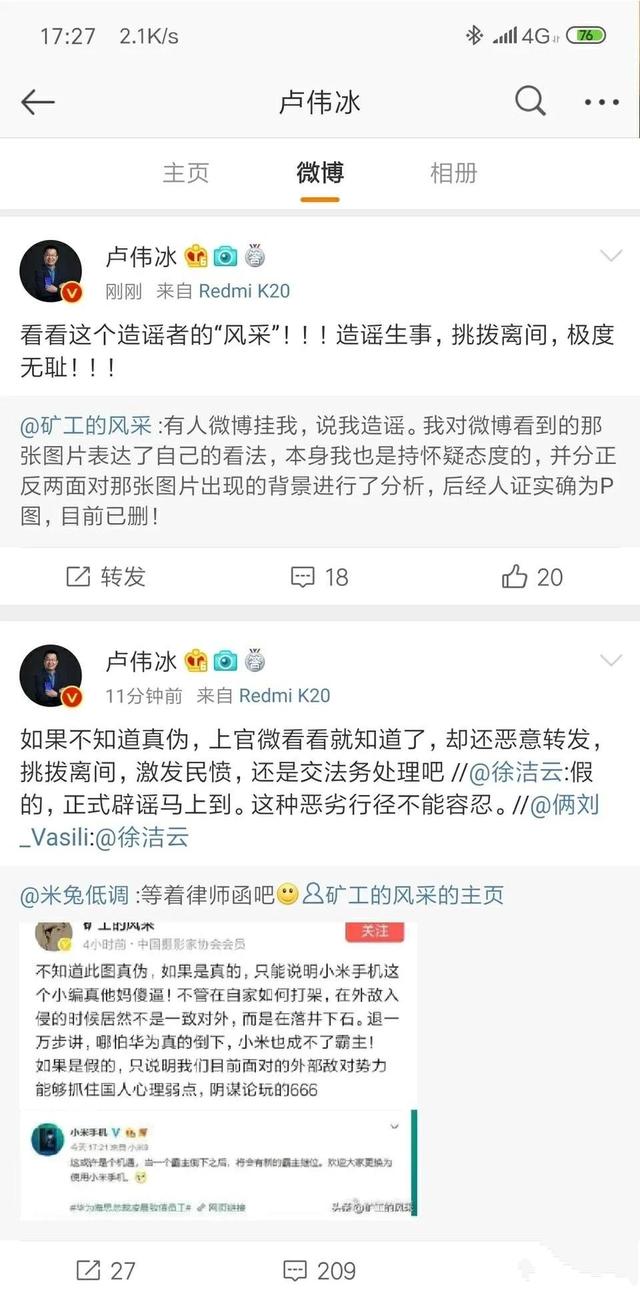Open the three-dot overflow menu
Screen dimensions: 640x1291
(x=602, y=102)
